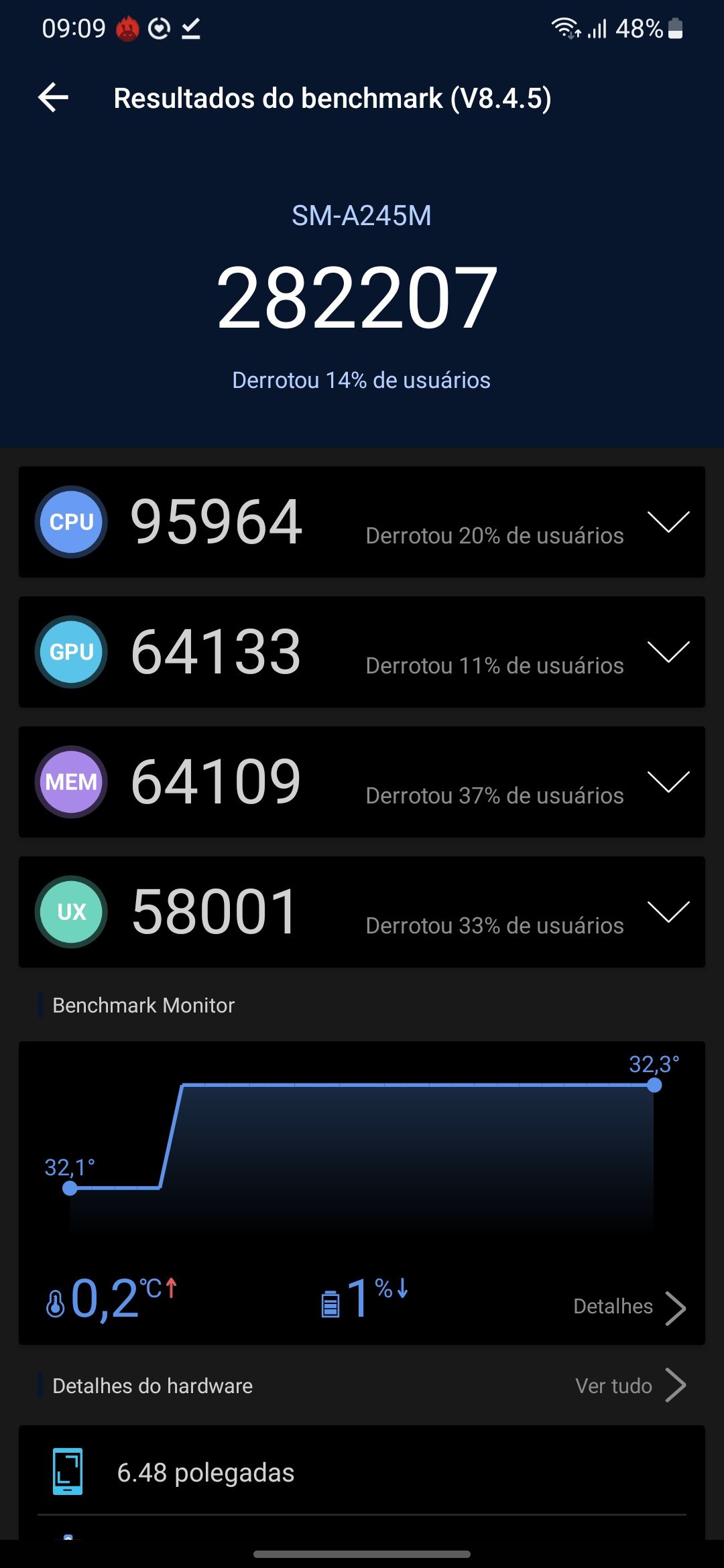Screen dimensions: 724x1568
Task: Go back from benchmark results
Action: pyautogui.click(x=54, y=98)
